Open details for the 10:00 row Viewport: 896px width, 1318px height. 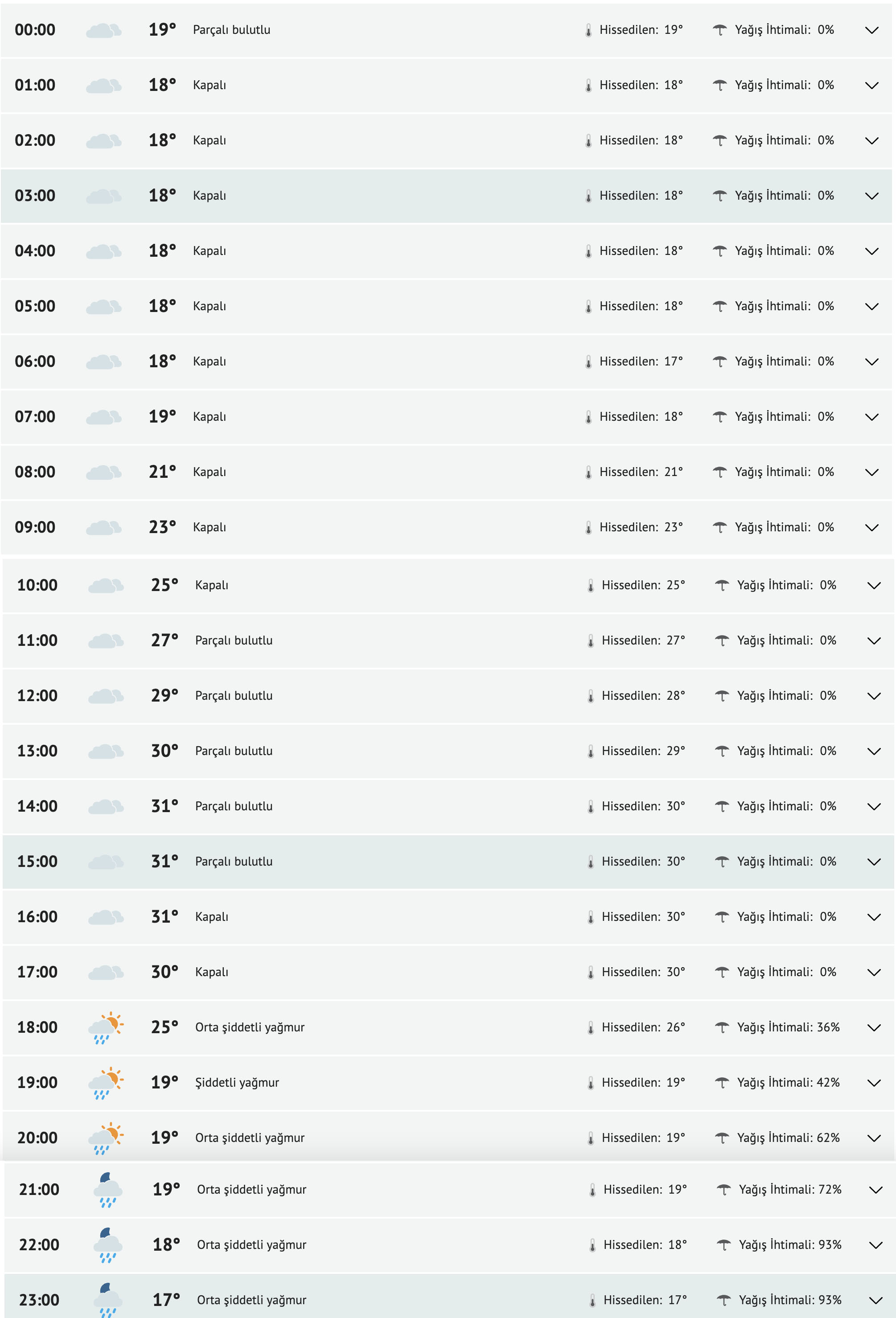pyautogui.click(x=873, y=586)
